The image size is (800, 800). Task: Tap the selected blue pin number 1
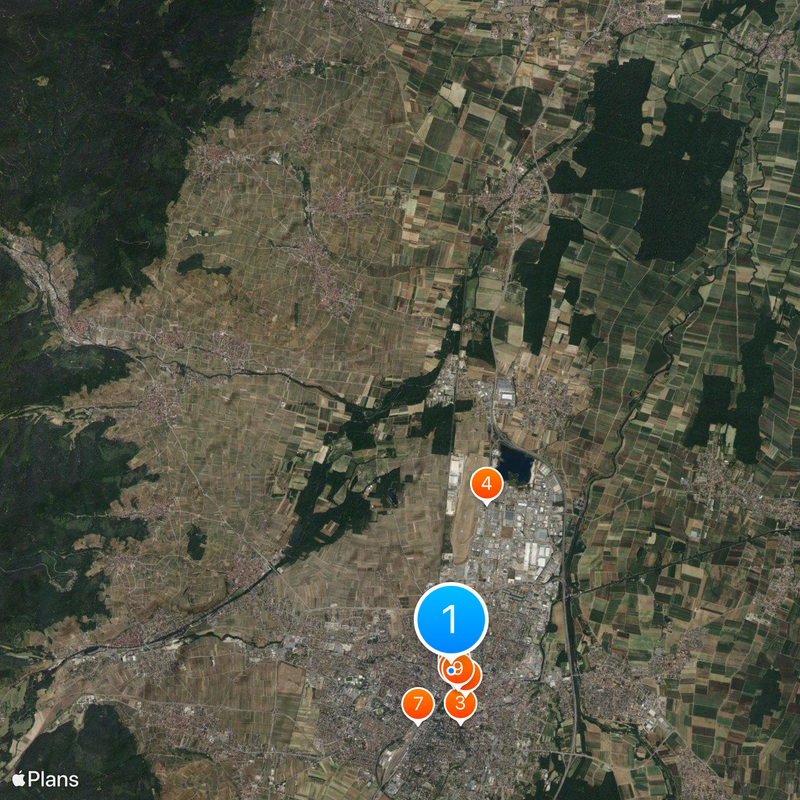(451, 618)
